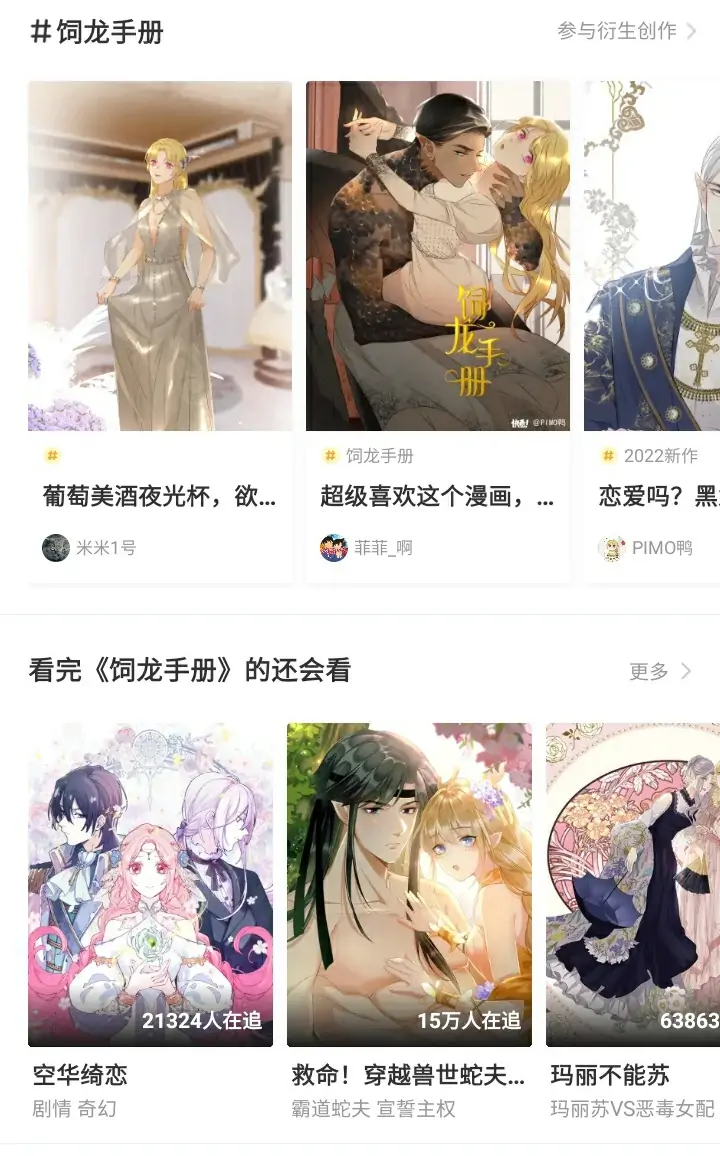Tap the 饲龙手册 hashtag on 菲菲_啊's post
The height and width of the screenshot is (1156, 720).
[379, 456]
